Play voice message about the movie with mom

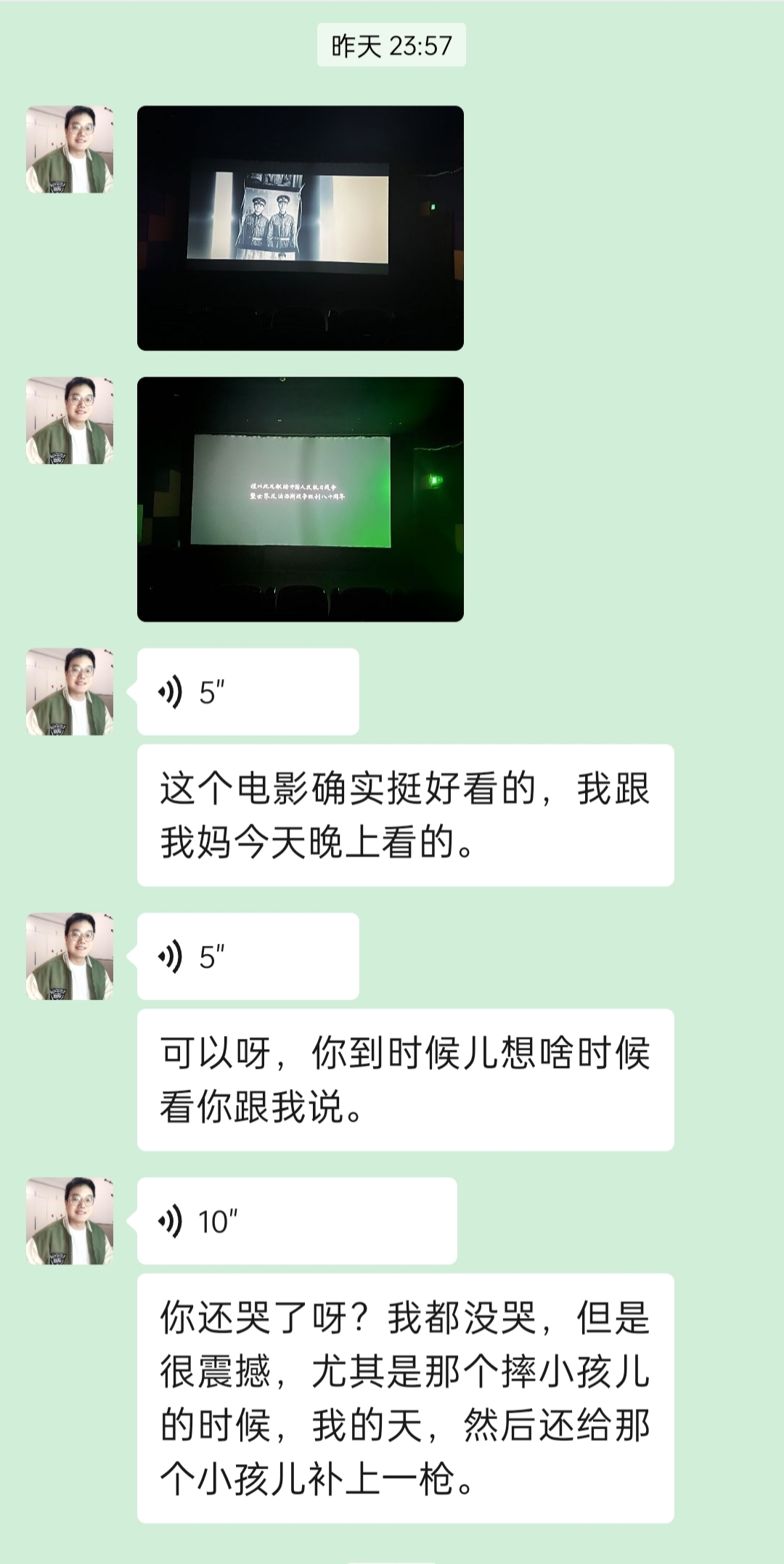tap(248, 692)
